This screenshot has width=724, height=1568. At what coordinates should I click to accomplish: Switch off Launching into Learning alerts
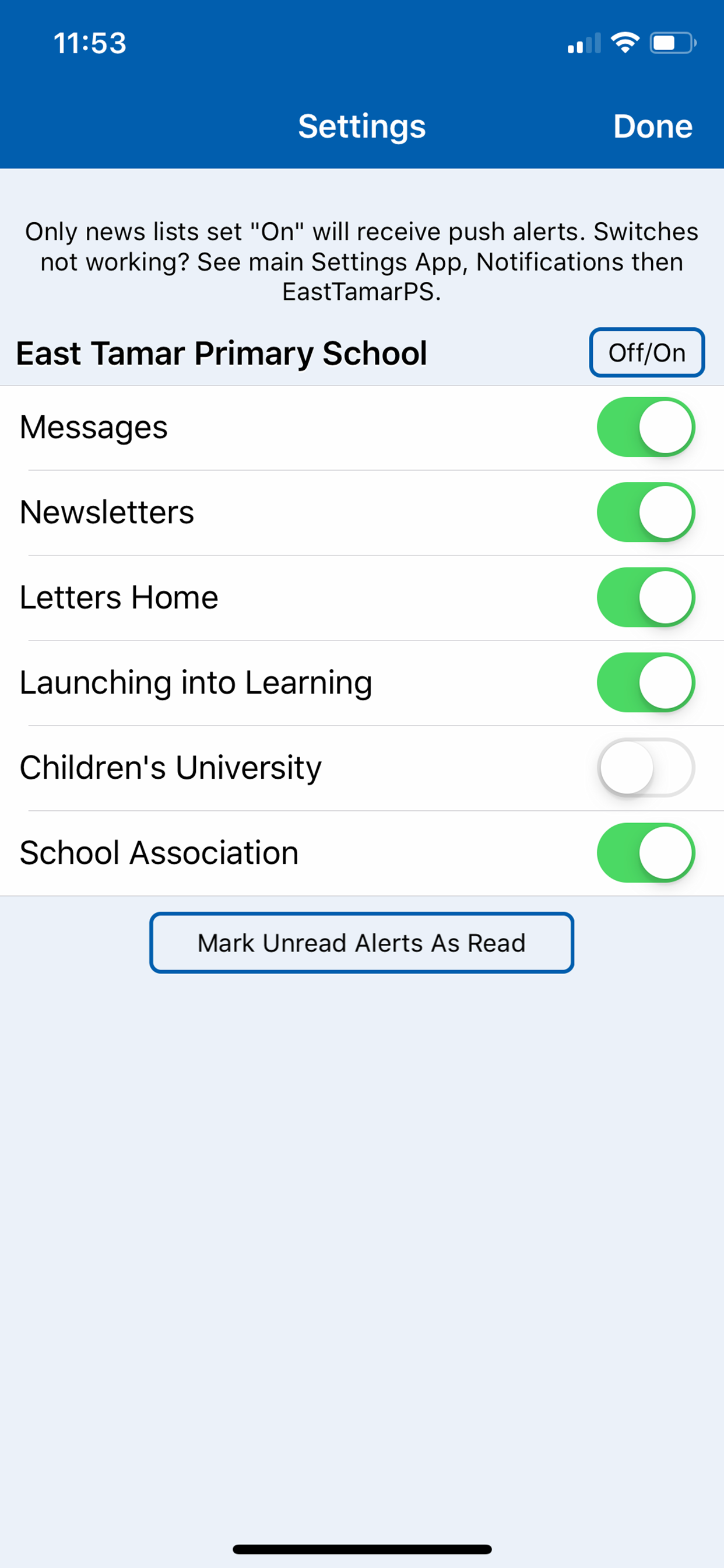[x=646, y=682]
